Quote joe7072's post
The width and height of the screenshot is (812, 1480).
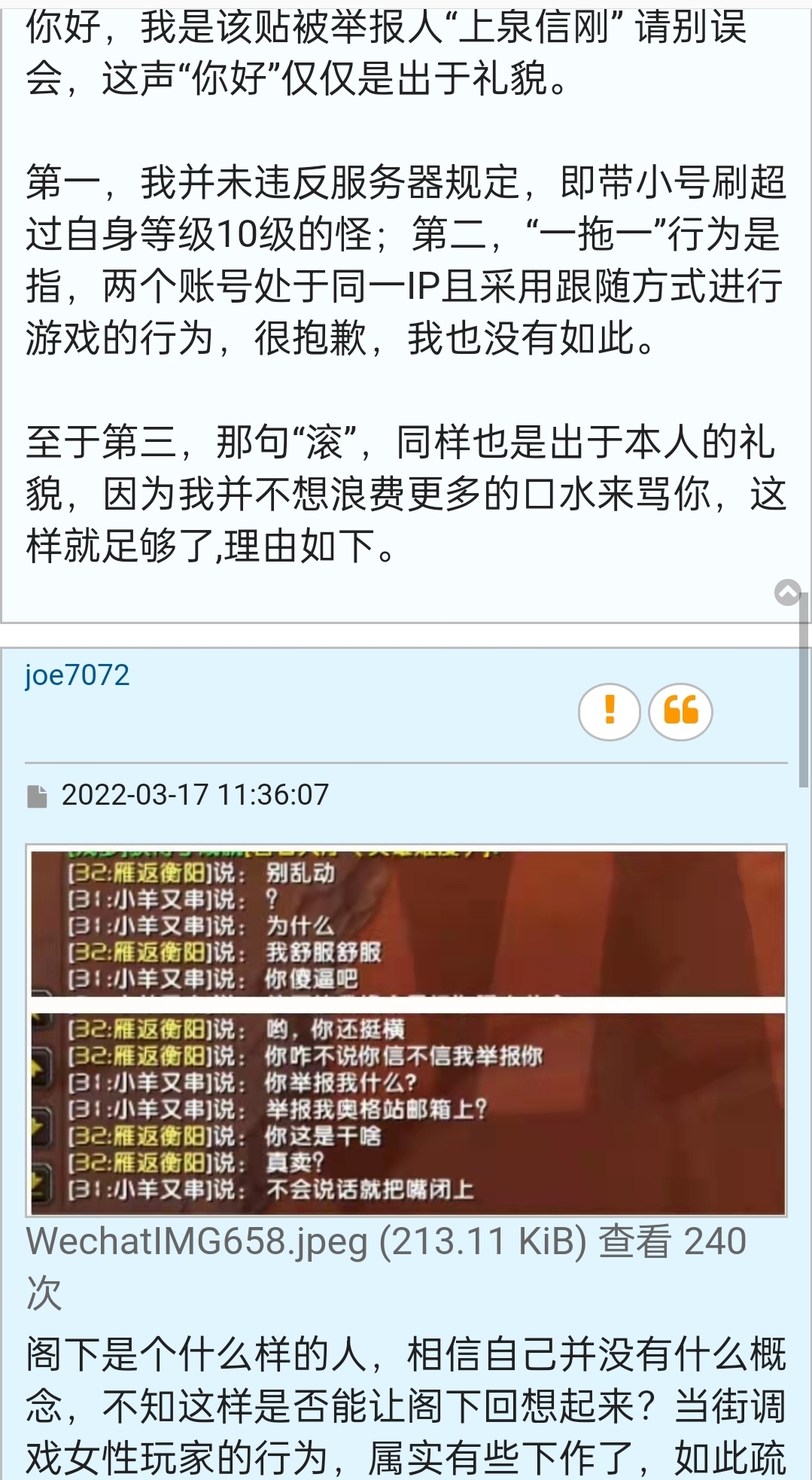point(680,711)
